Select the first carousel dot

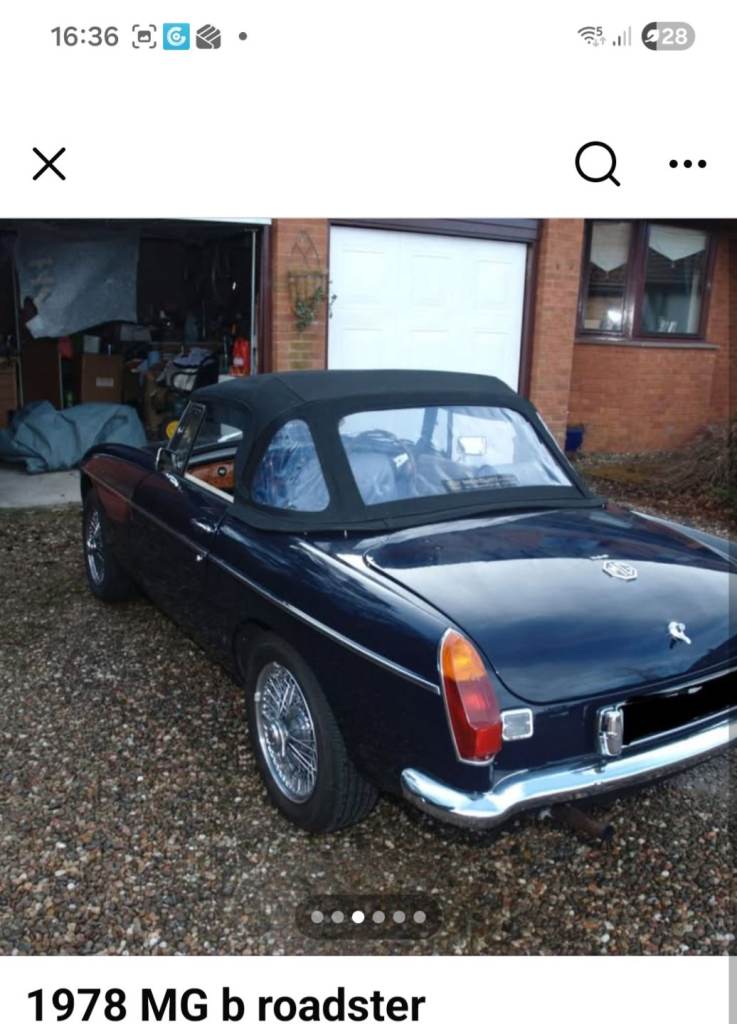[x=316, y=915]
